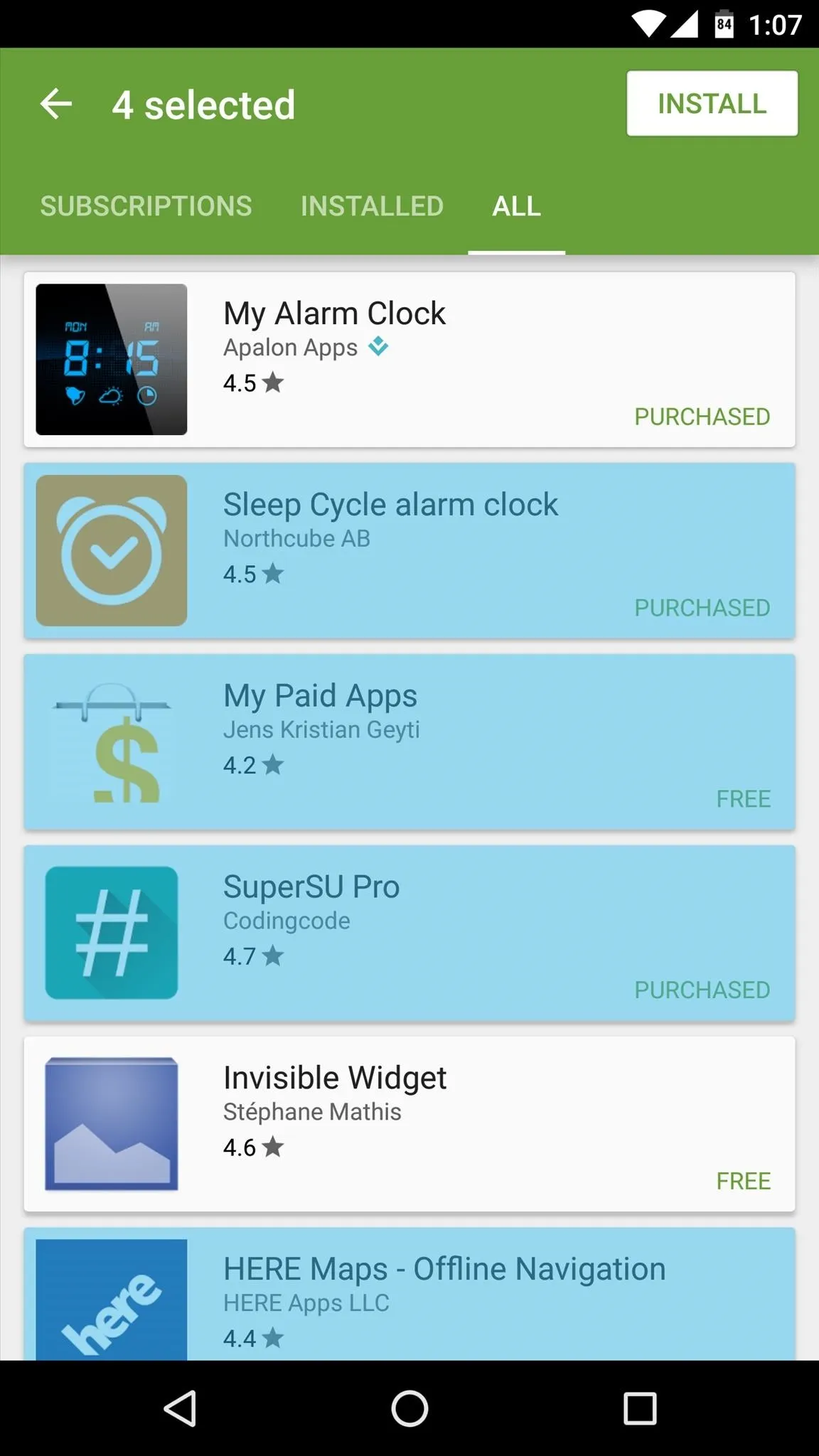Deselect HERE Maps - Offline Navigation

click(x=409, y=1295)
